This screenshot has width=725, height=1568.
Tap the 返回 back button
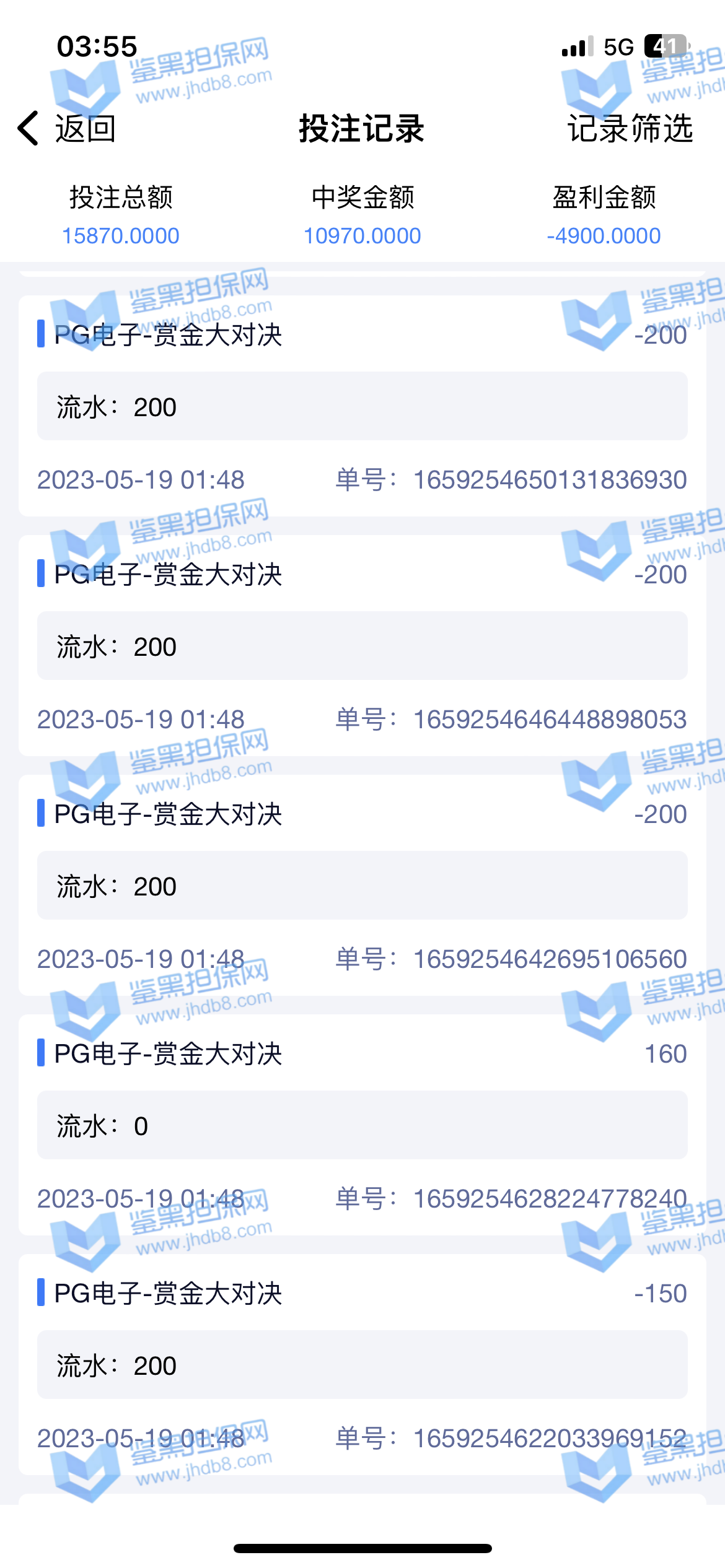[x=67, y=129]
